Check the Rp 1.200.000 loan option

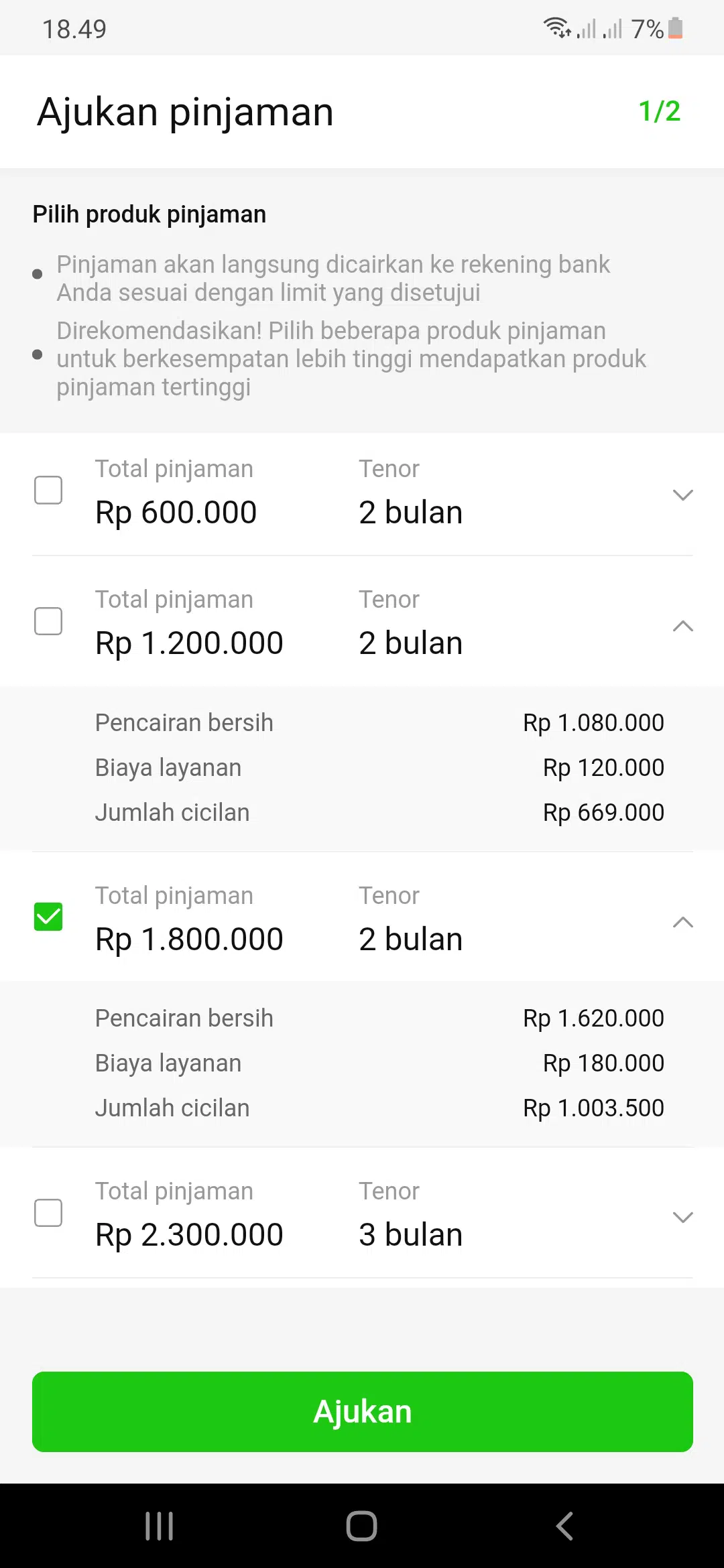click(48, 622)
